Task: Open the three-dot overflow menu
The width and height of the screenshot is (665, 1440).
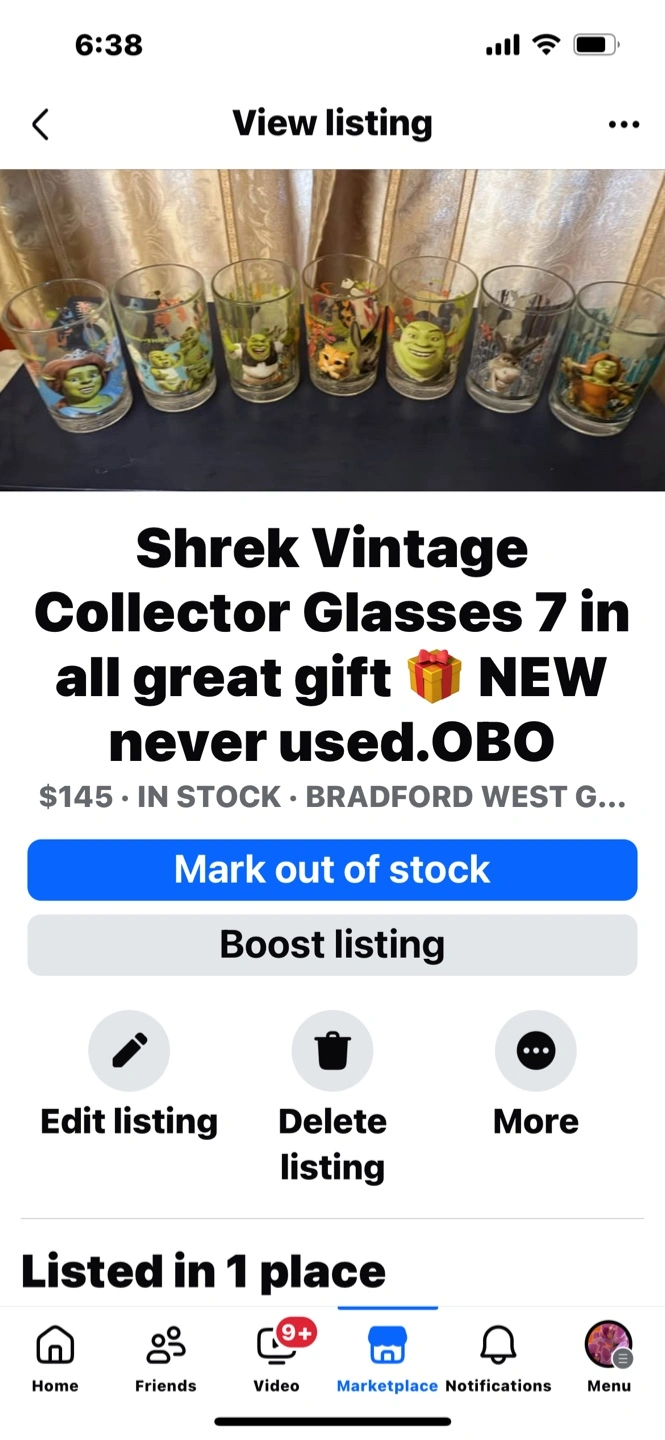Action: coord(623,125)
